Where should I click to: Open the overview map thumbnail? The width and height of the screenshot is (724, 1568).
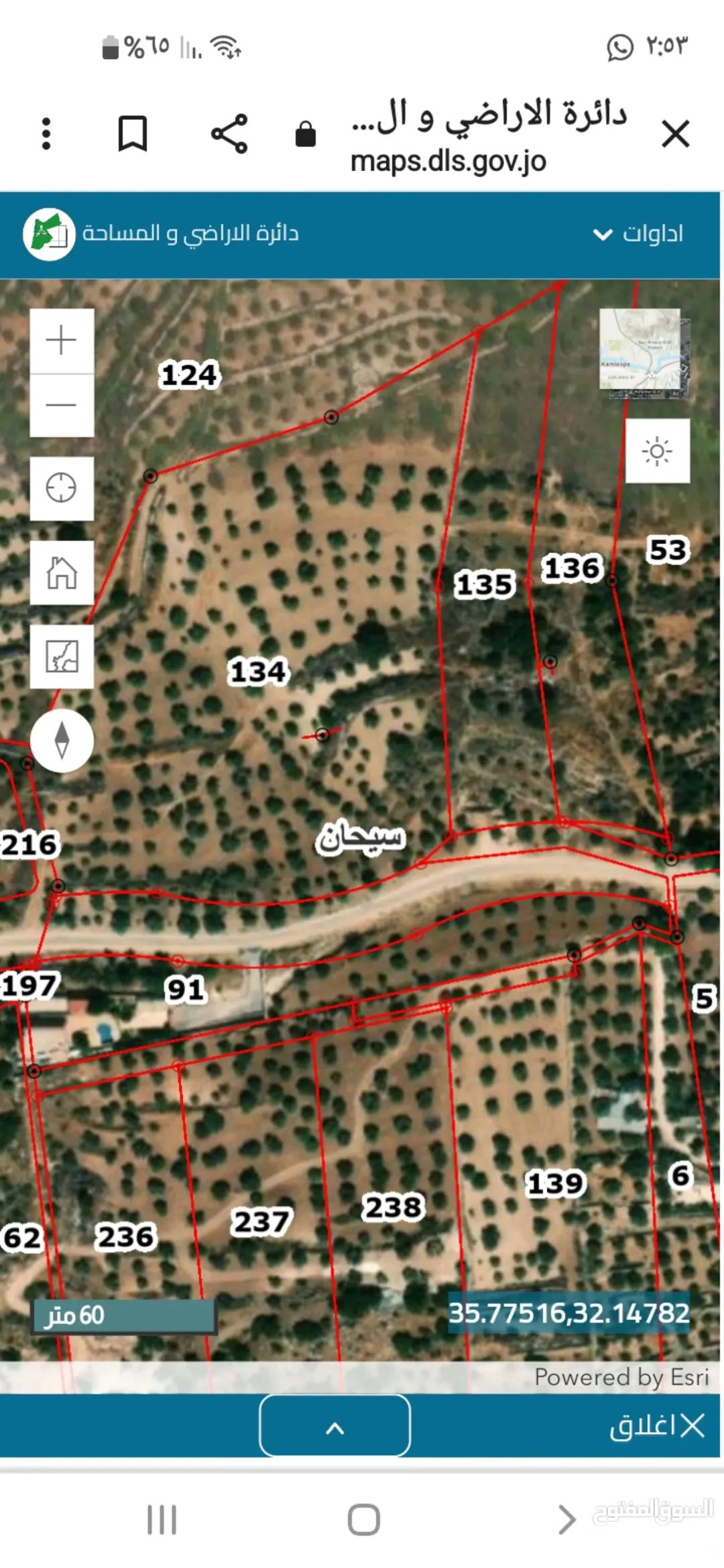pyautogui.click(x=644, y=354)
